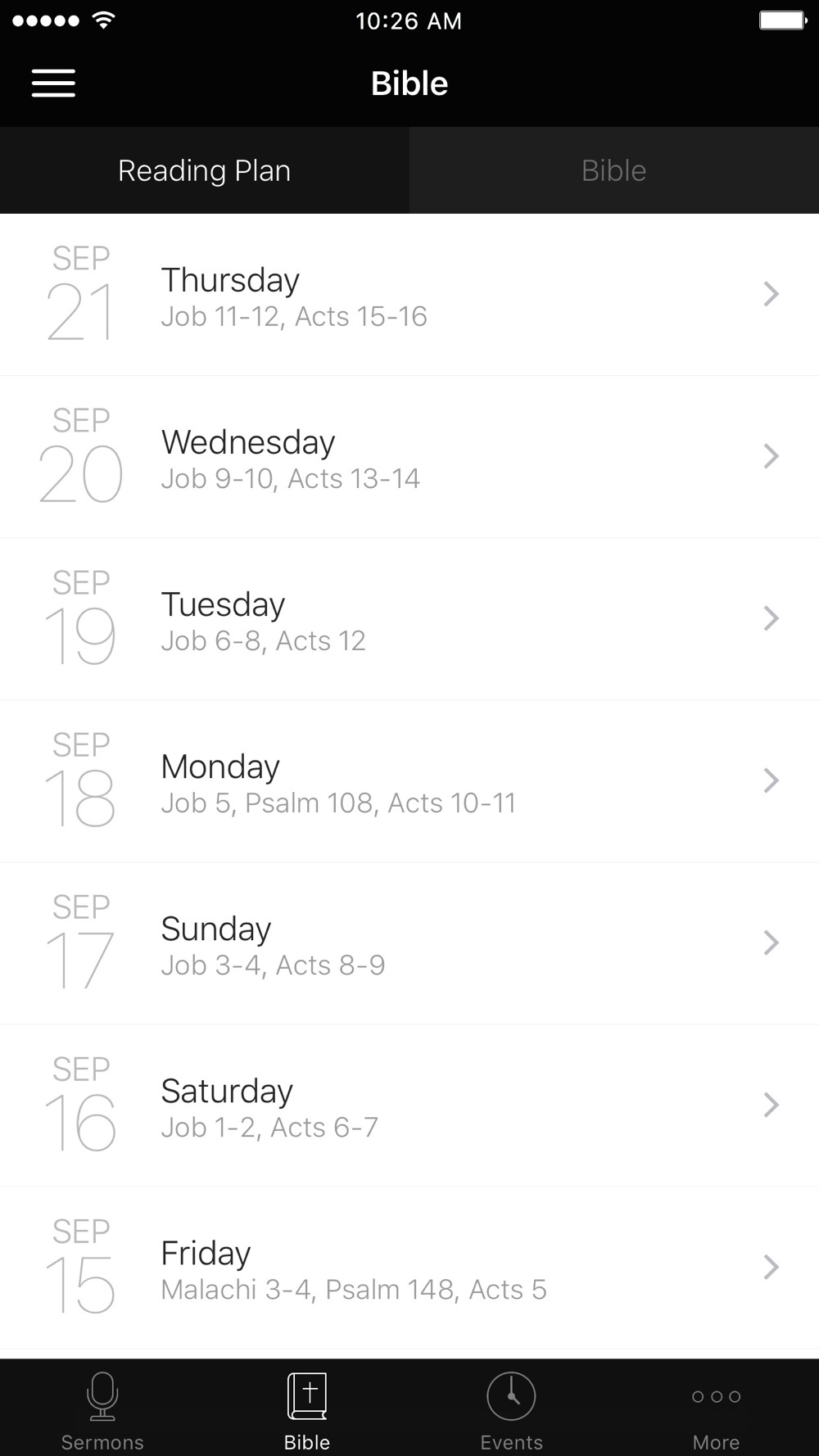The height and width of the screenshot is (1456, 819).
Task: Open Thursday Sep 21 reading
Action: 409,295
